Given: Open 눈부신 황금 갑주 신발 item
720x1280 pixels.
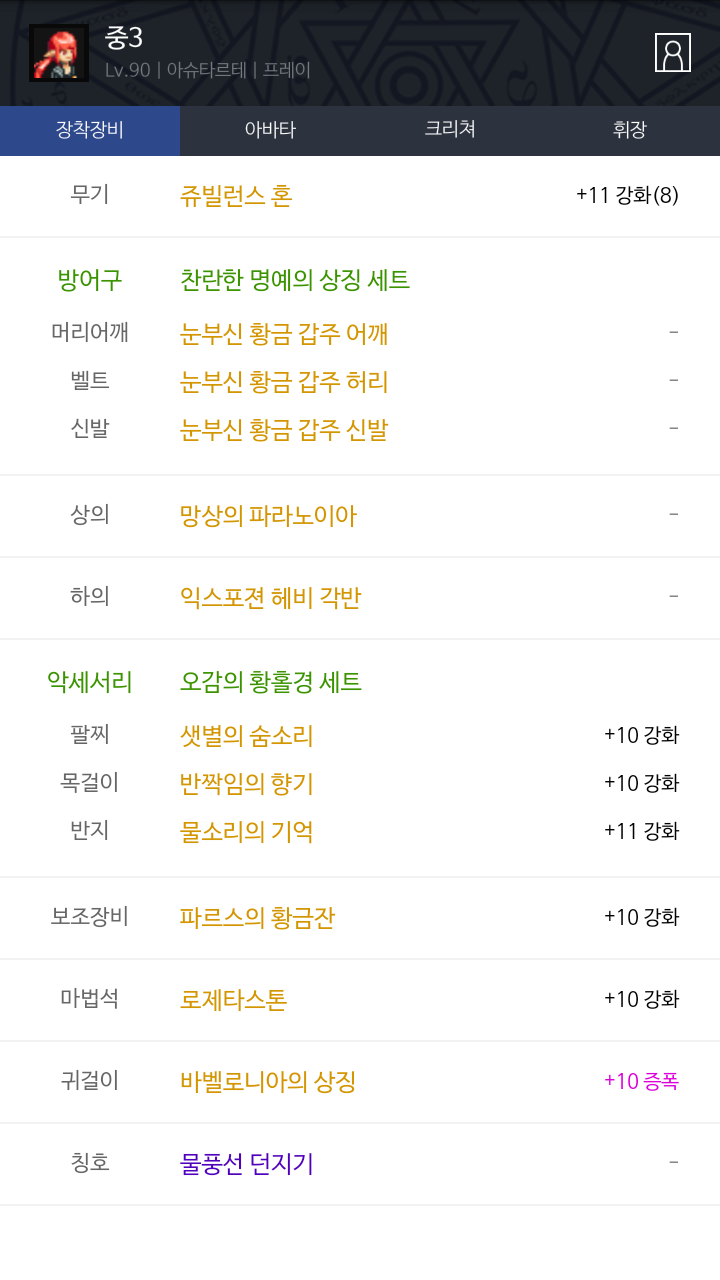Looking at the screenshot, I should (284, 429).
